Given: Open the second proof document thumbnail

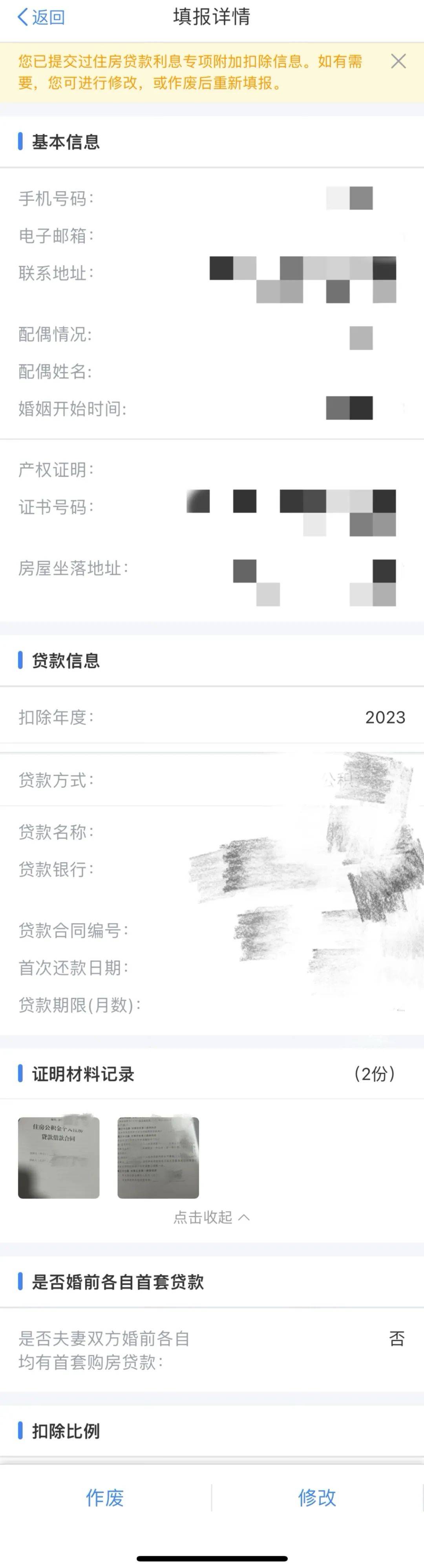Looking at the screenshot, I should coord(158,1157).
